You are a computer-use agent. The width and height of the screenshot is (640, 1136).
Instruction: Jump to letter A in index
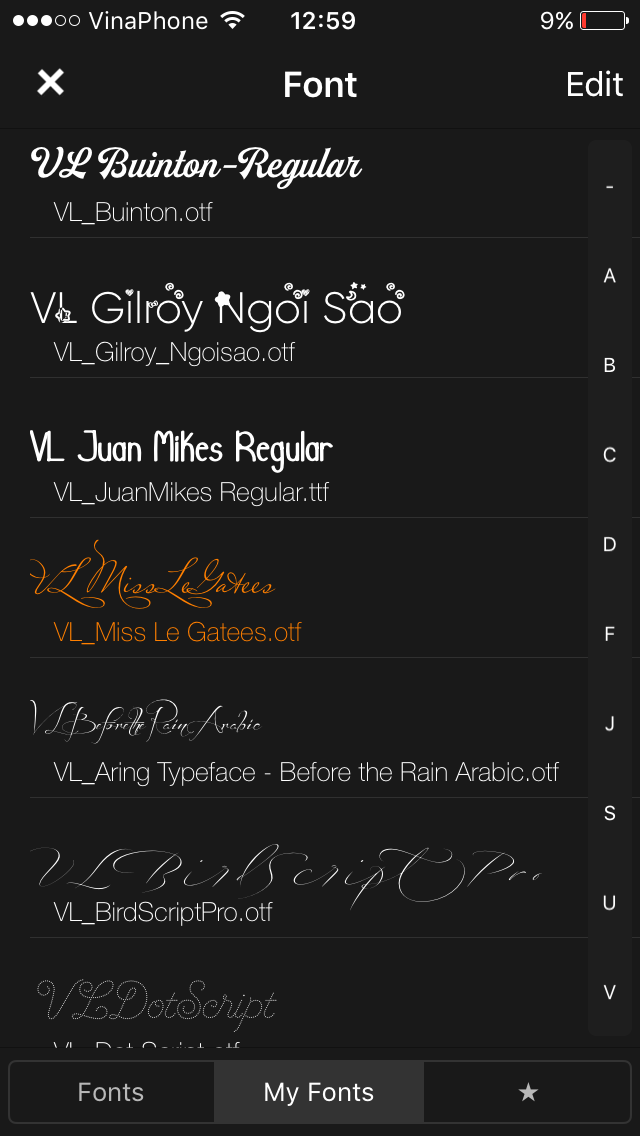coord(610,276)
